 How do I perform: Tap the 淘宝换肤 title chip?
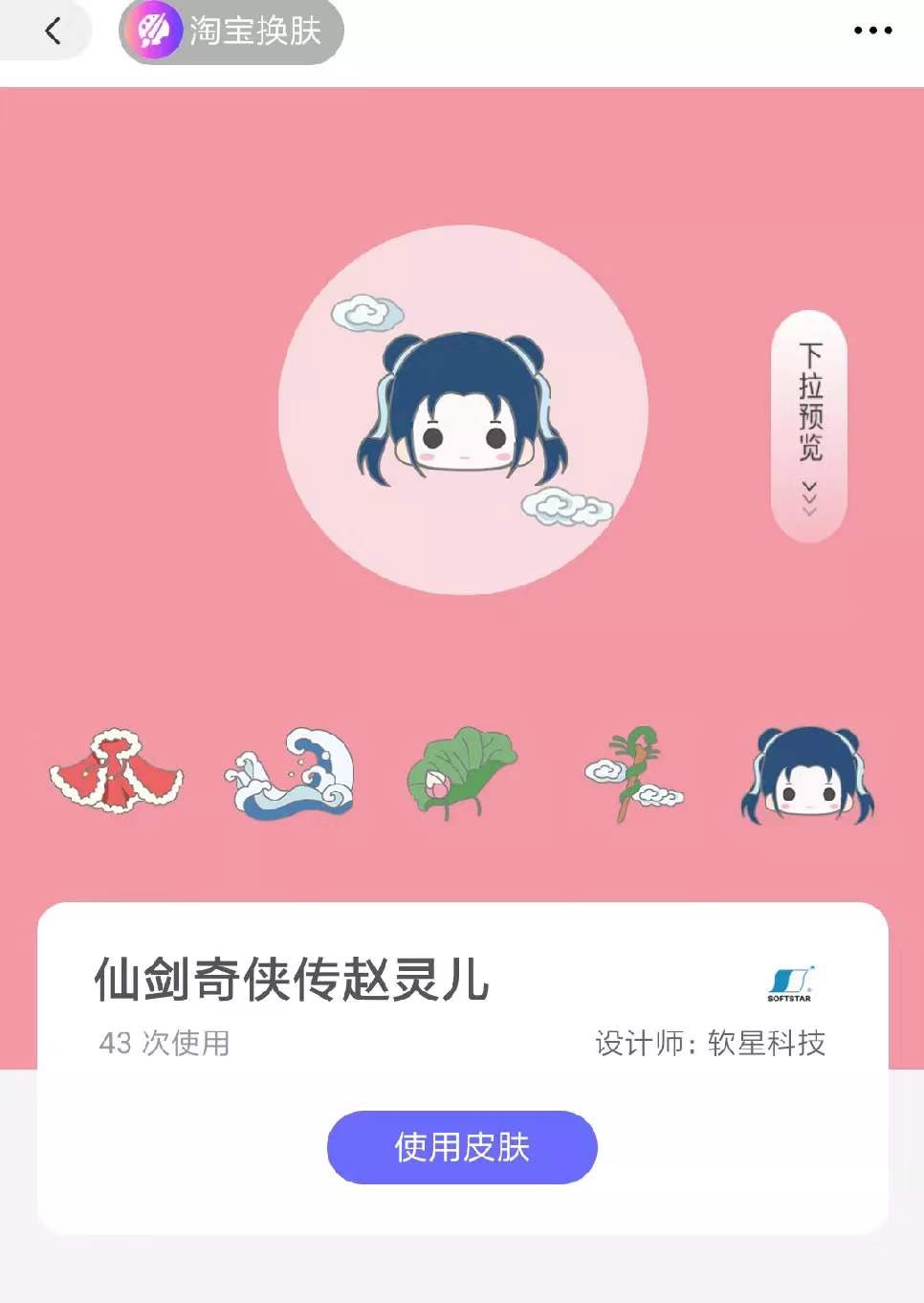click(231, 32)
